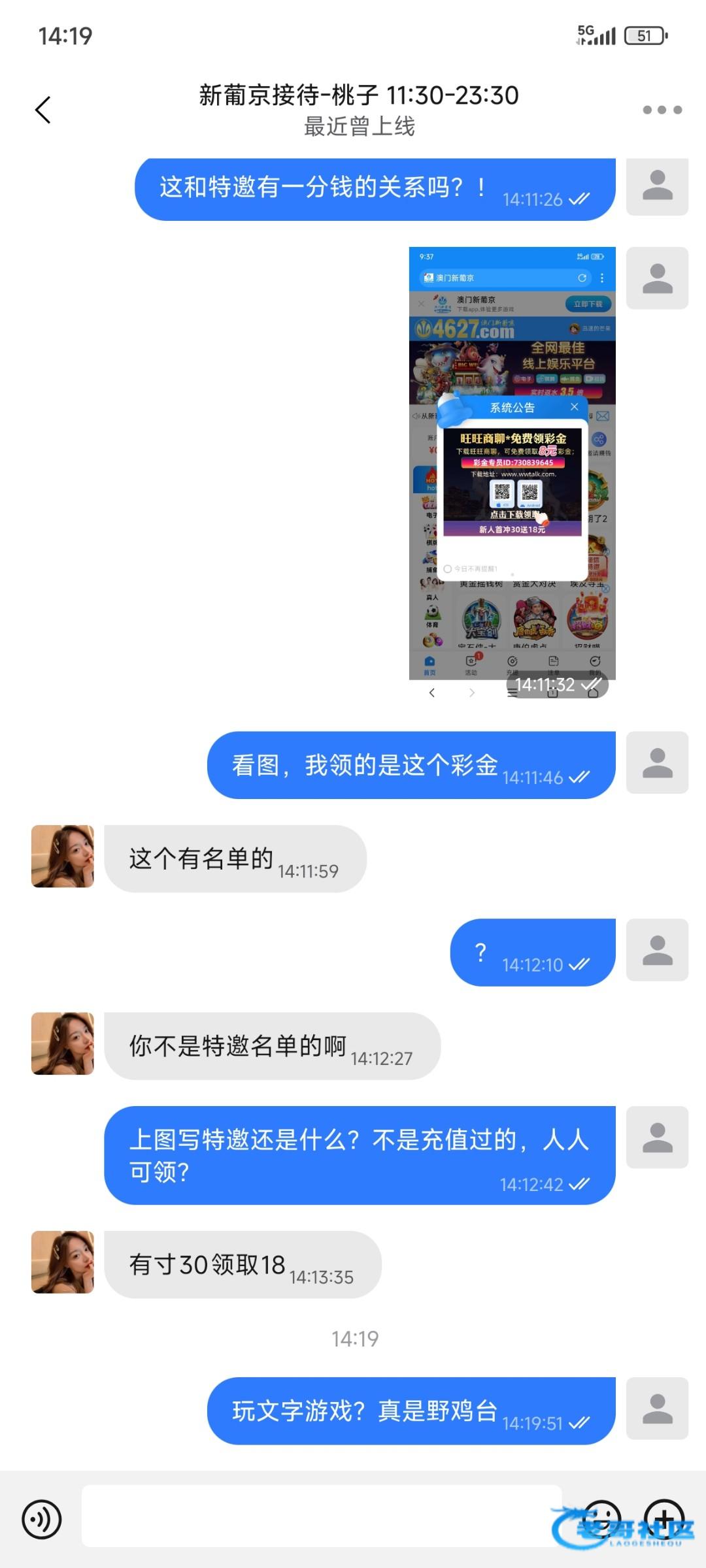Open the emoji picker

click(x=601, y=1517)
